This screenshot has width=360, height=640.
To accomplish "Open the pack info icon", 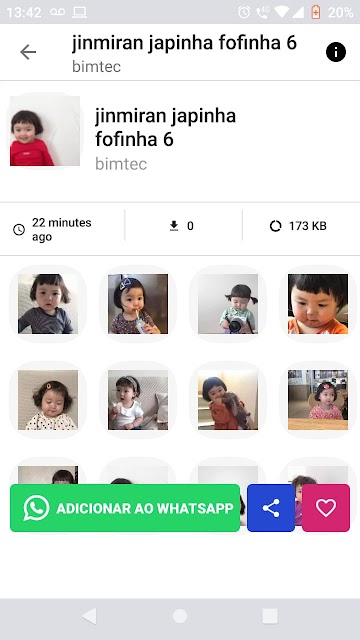I will point(336,52).
